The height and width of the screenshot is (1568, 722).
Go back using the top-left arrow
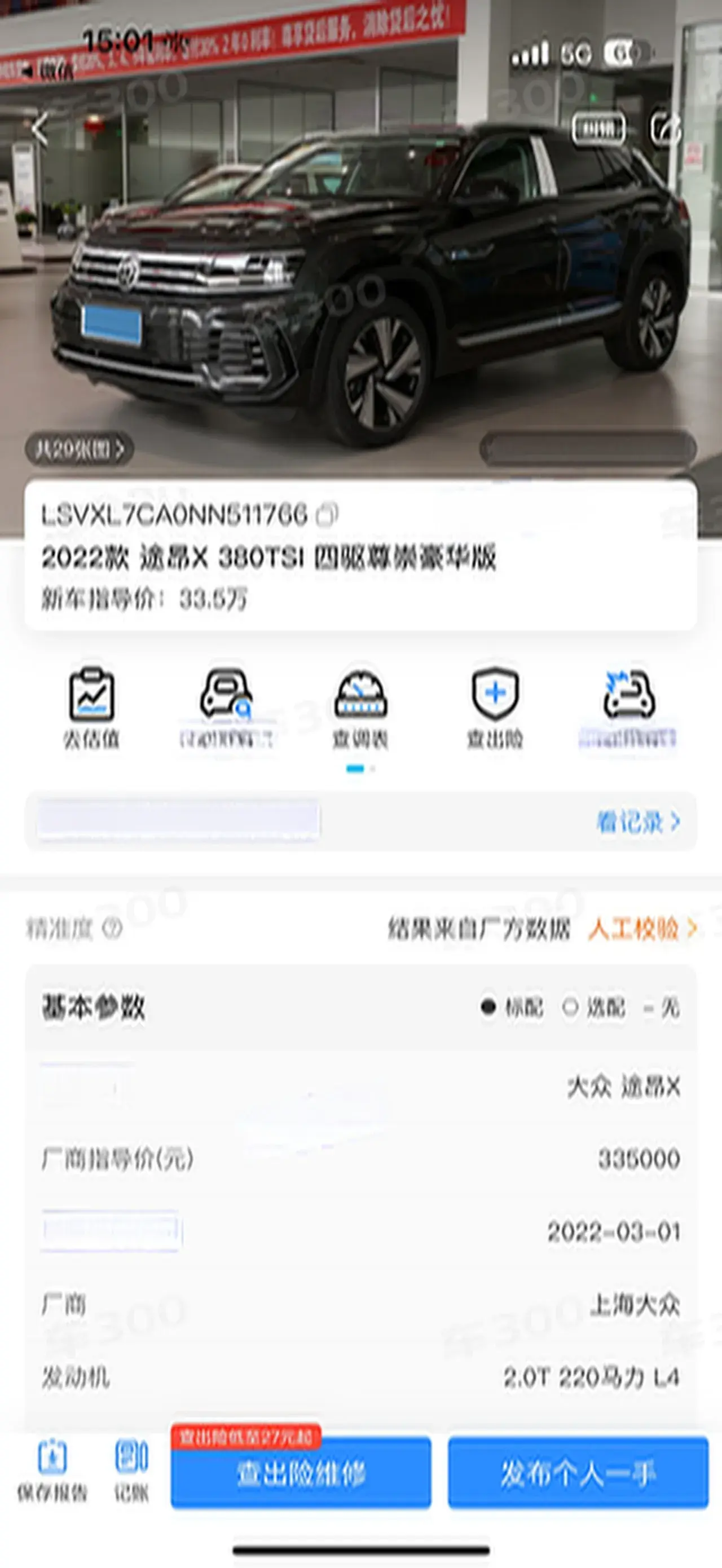[40, 130]
